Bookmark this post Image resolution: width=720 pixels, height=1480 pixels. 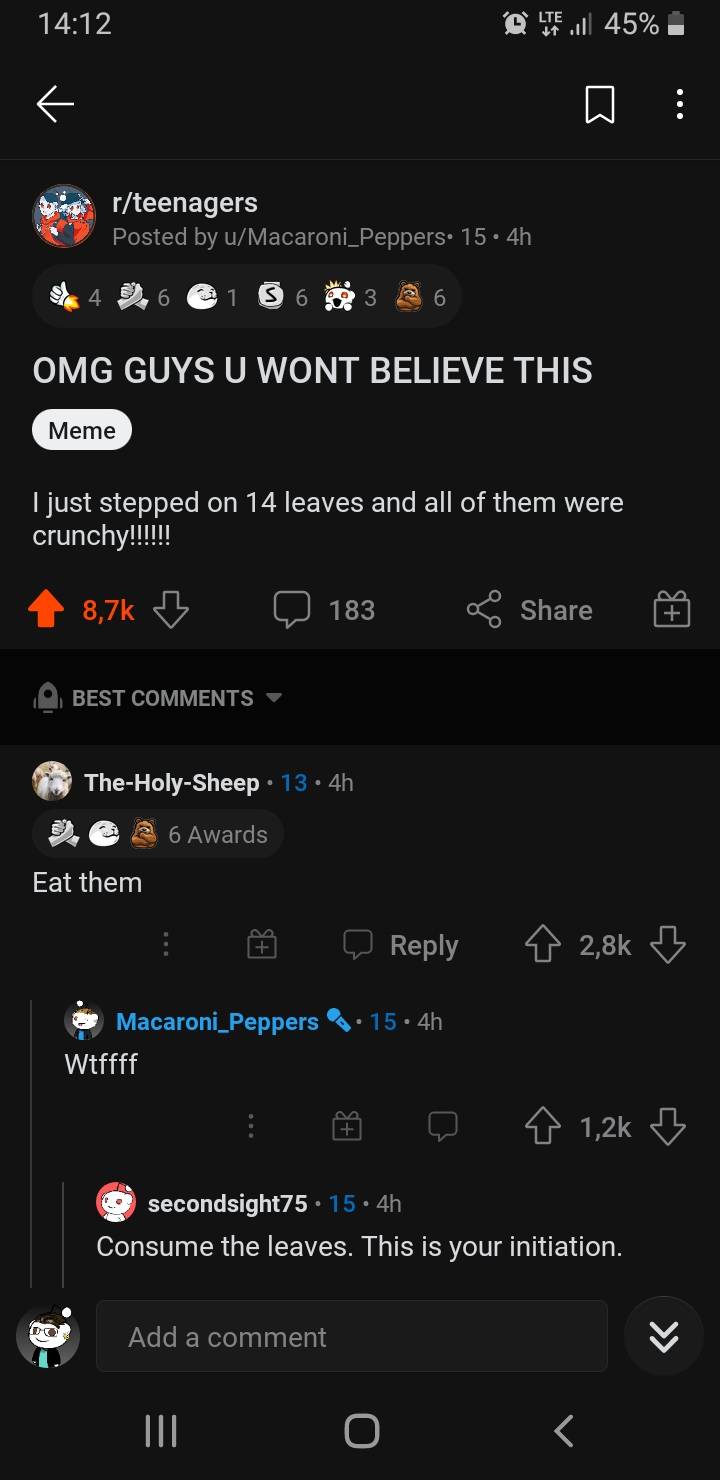pos(600,103)
